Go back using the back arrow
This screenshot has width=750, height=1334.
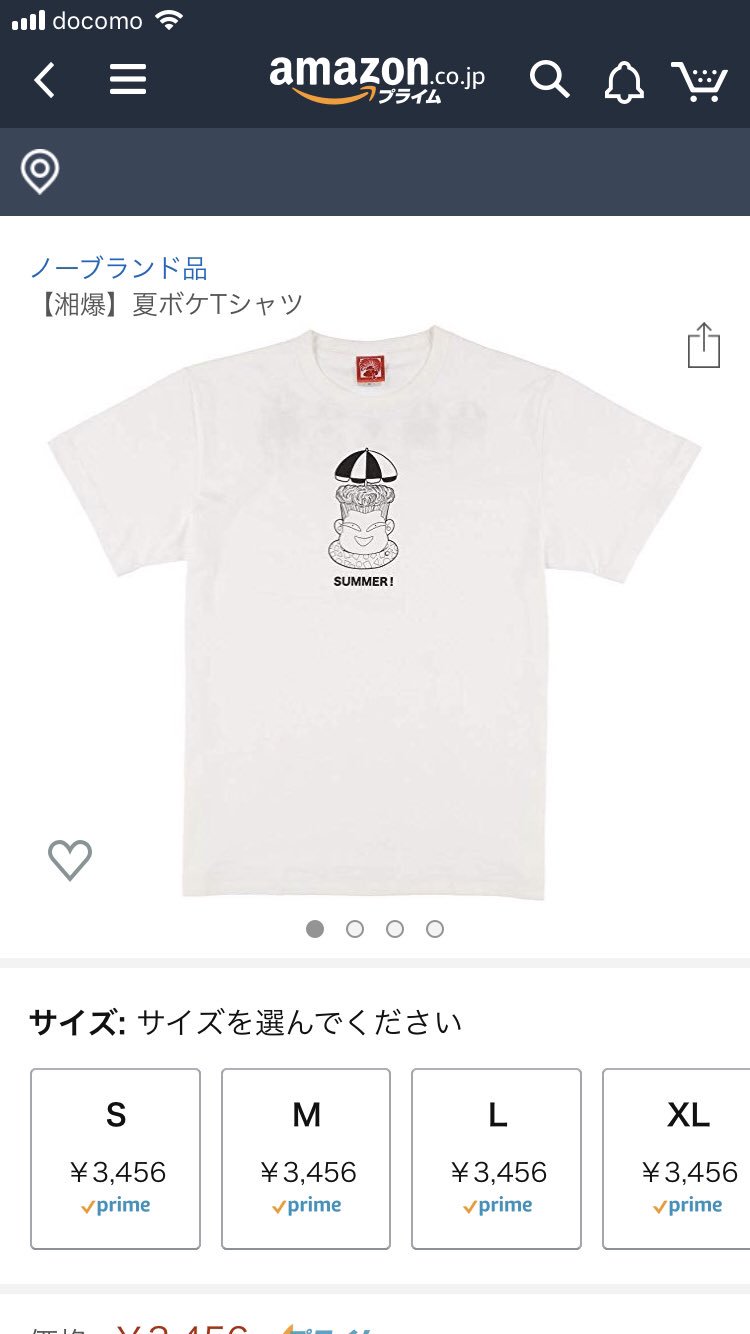[x=44, y=80]
